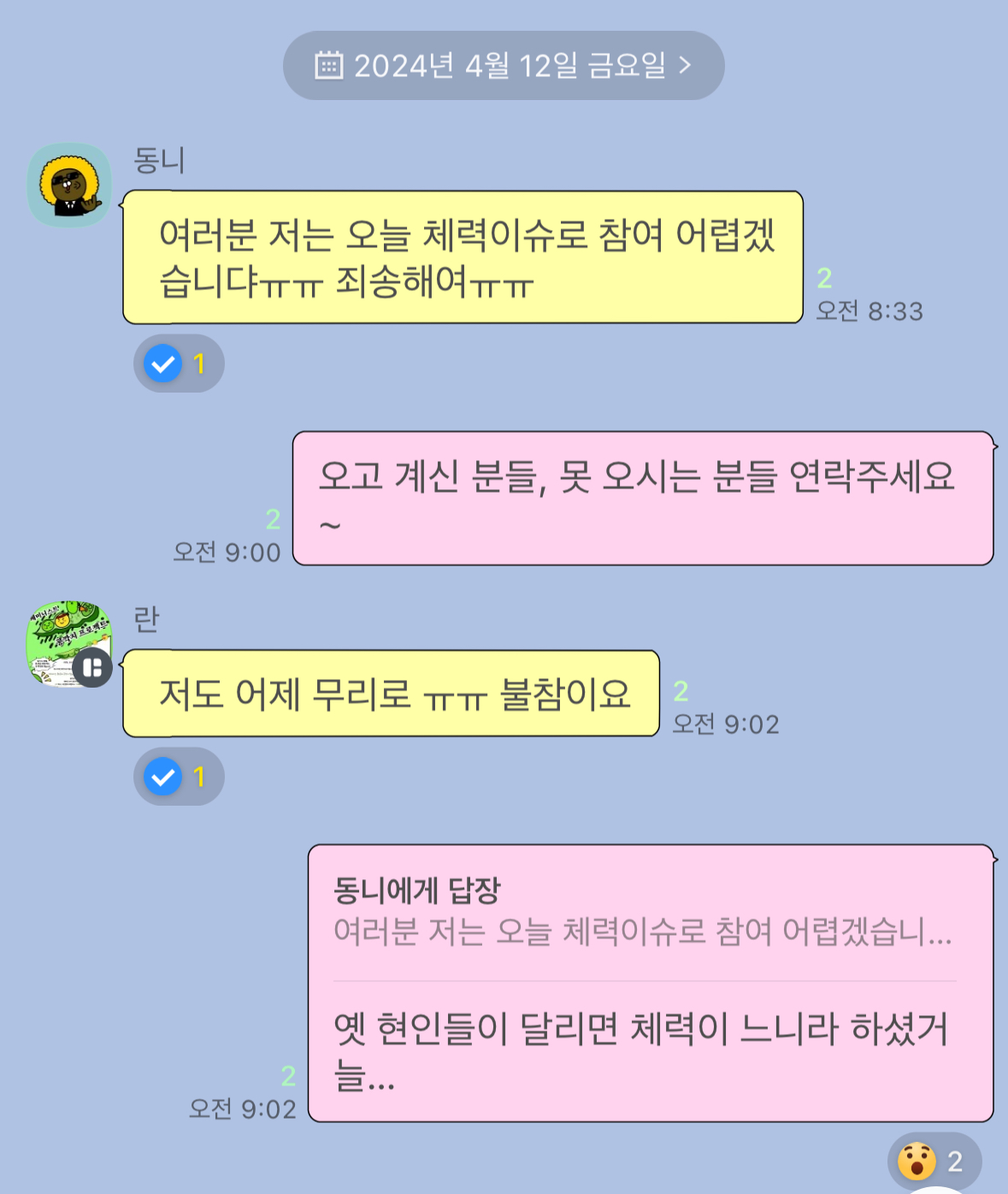1008x1194 pixels.
Task: Jump to the quoted 동니에게 답장 message
Action: 643,913
